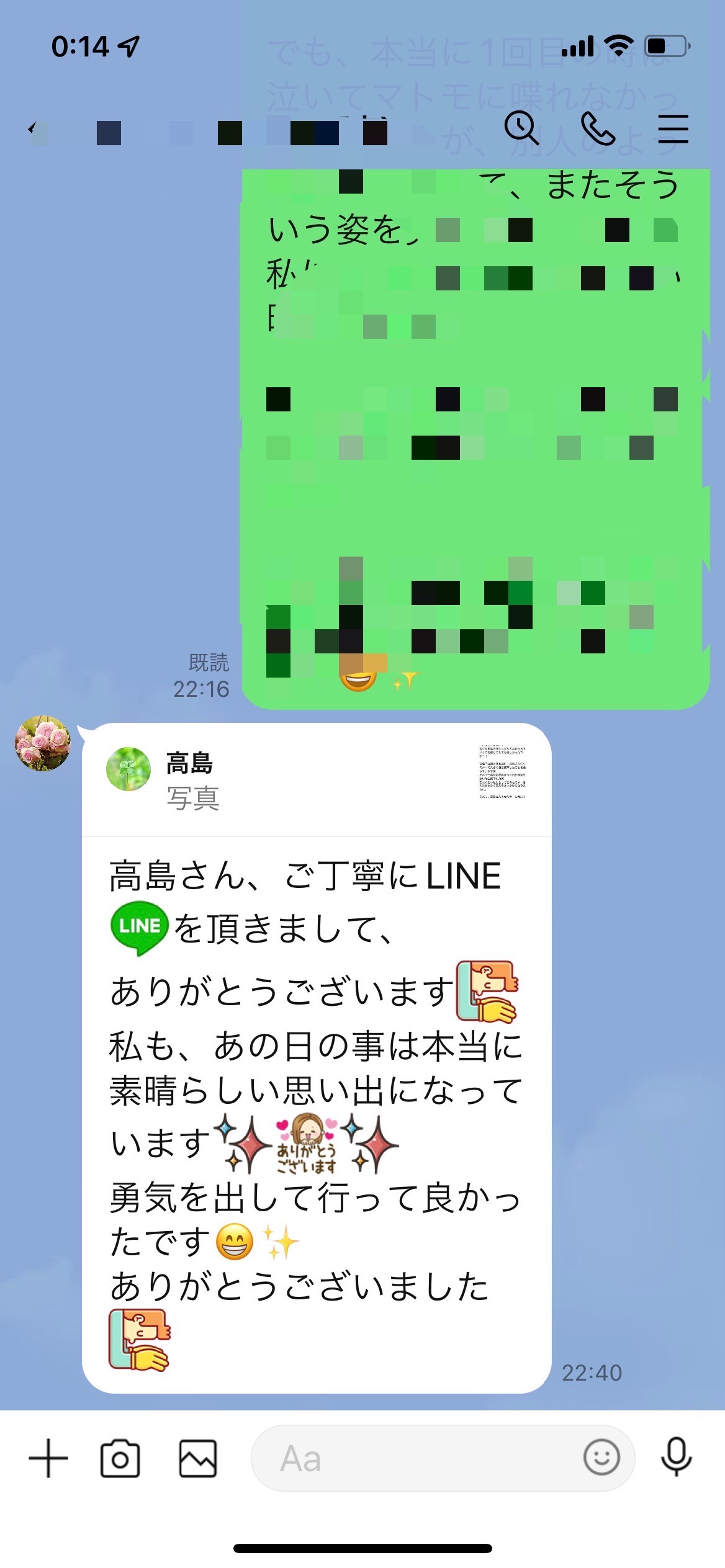Open the camera to take a photo
The width and height of the screenshot is (725, 1568).
pyautogui.click(x=120, y=1458)
